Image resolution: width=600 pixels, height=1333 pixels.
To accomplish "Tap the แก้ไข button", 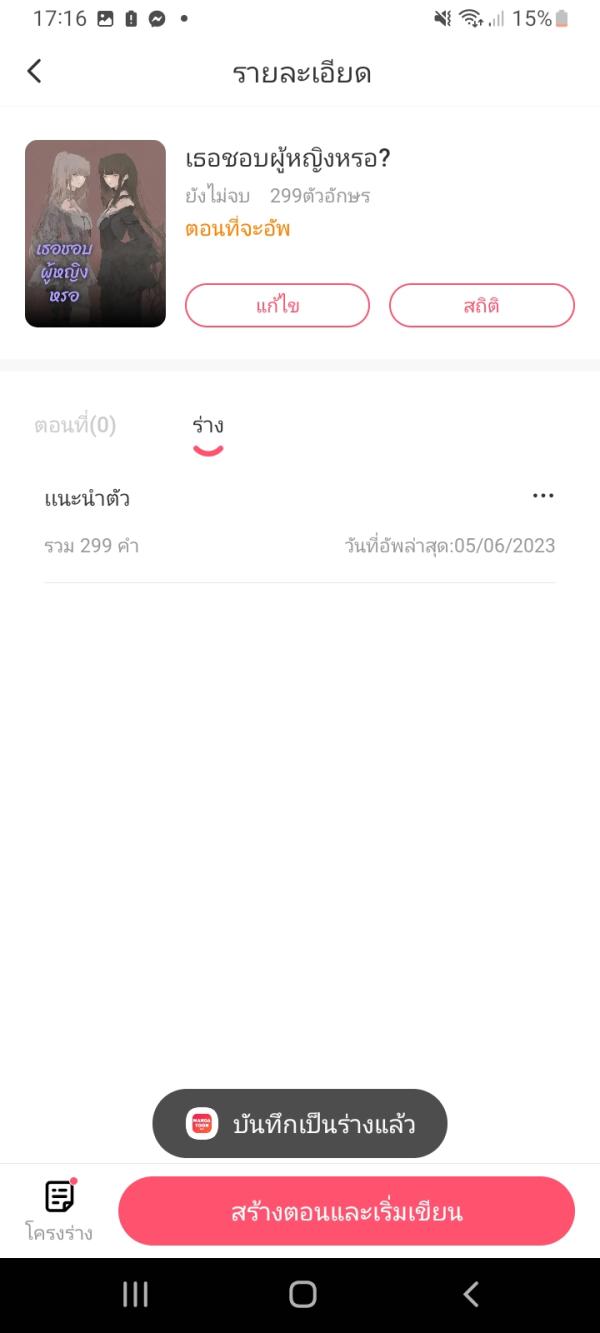I will [277, 306].
